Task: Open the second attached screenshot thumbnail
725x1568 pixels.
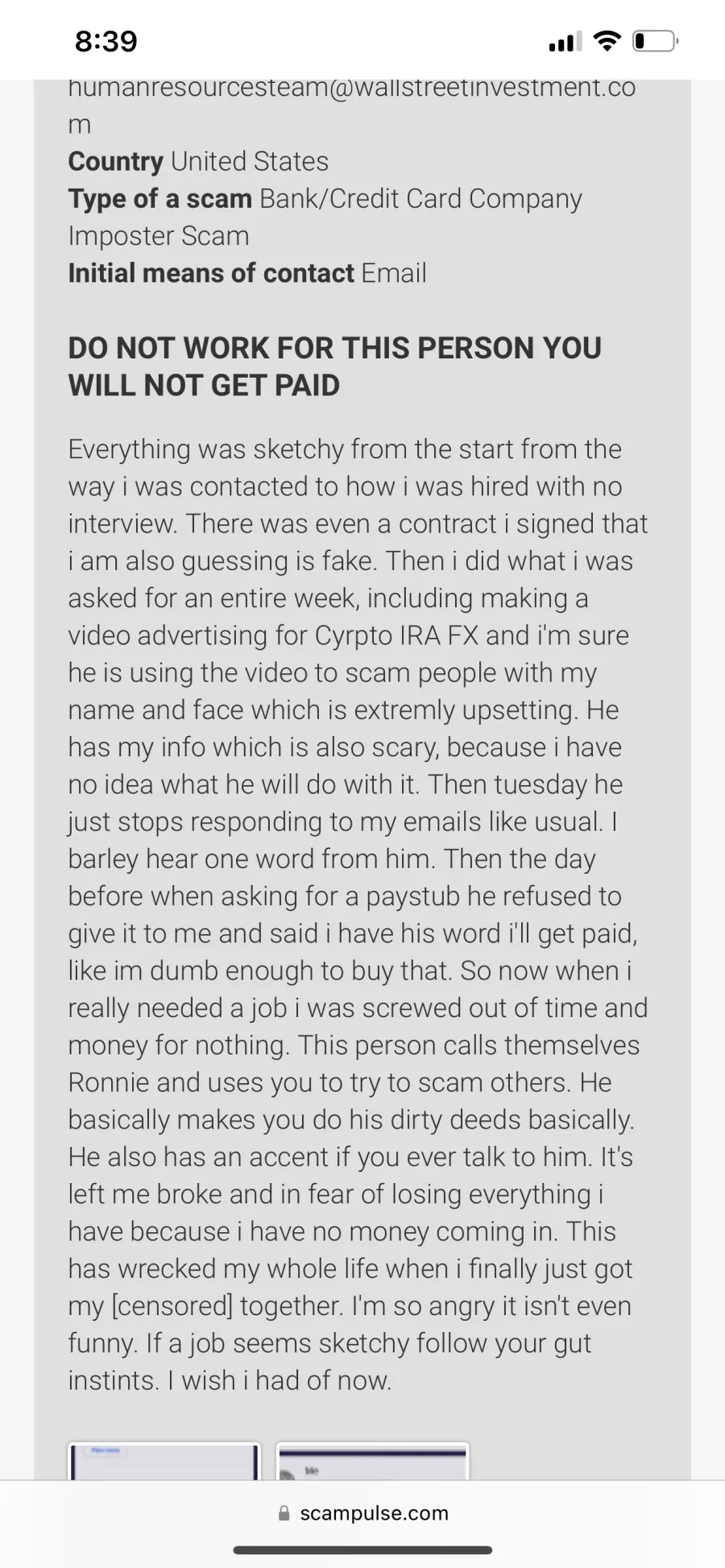Action: click(372, 1462)
